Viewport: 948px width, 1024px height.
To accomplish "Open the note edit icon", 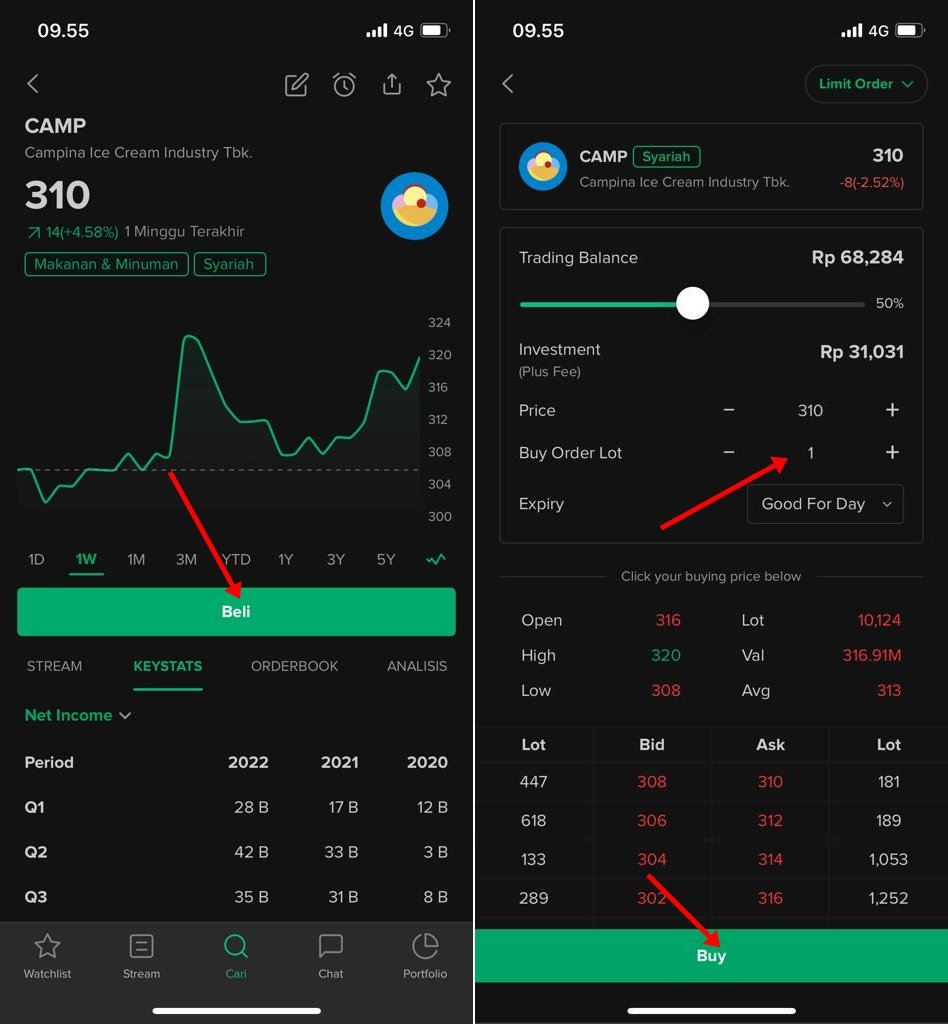I will [x=296, y=85].
